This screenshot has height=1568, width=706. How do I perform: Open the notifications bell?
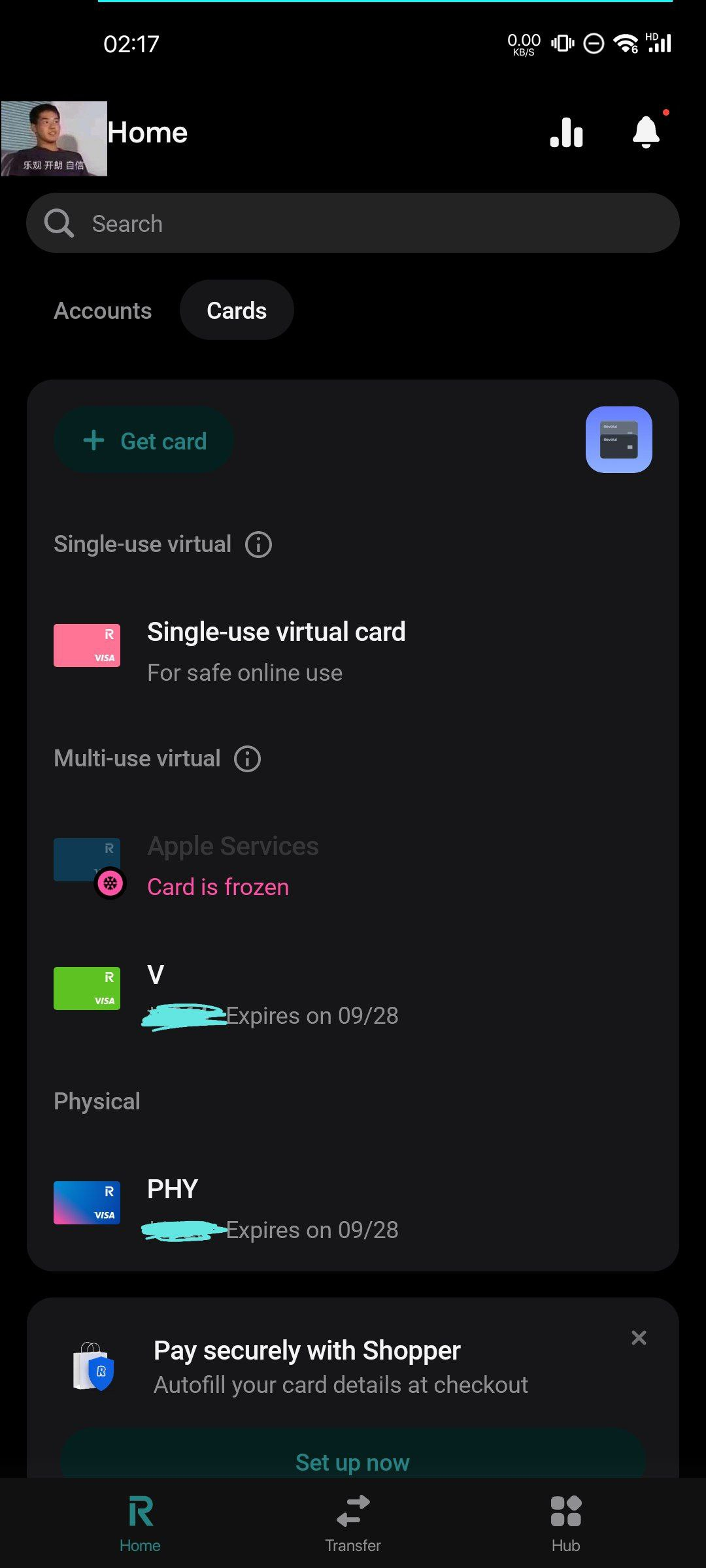click(x=646, y=133)
